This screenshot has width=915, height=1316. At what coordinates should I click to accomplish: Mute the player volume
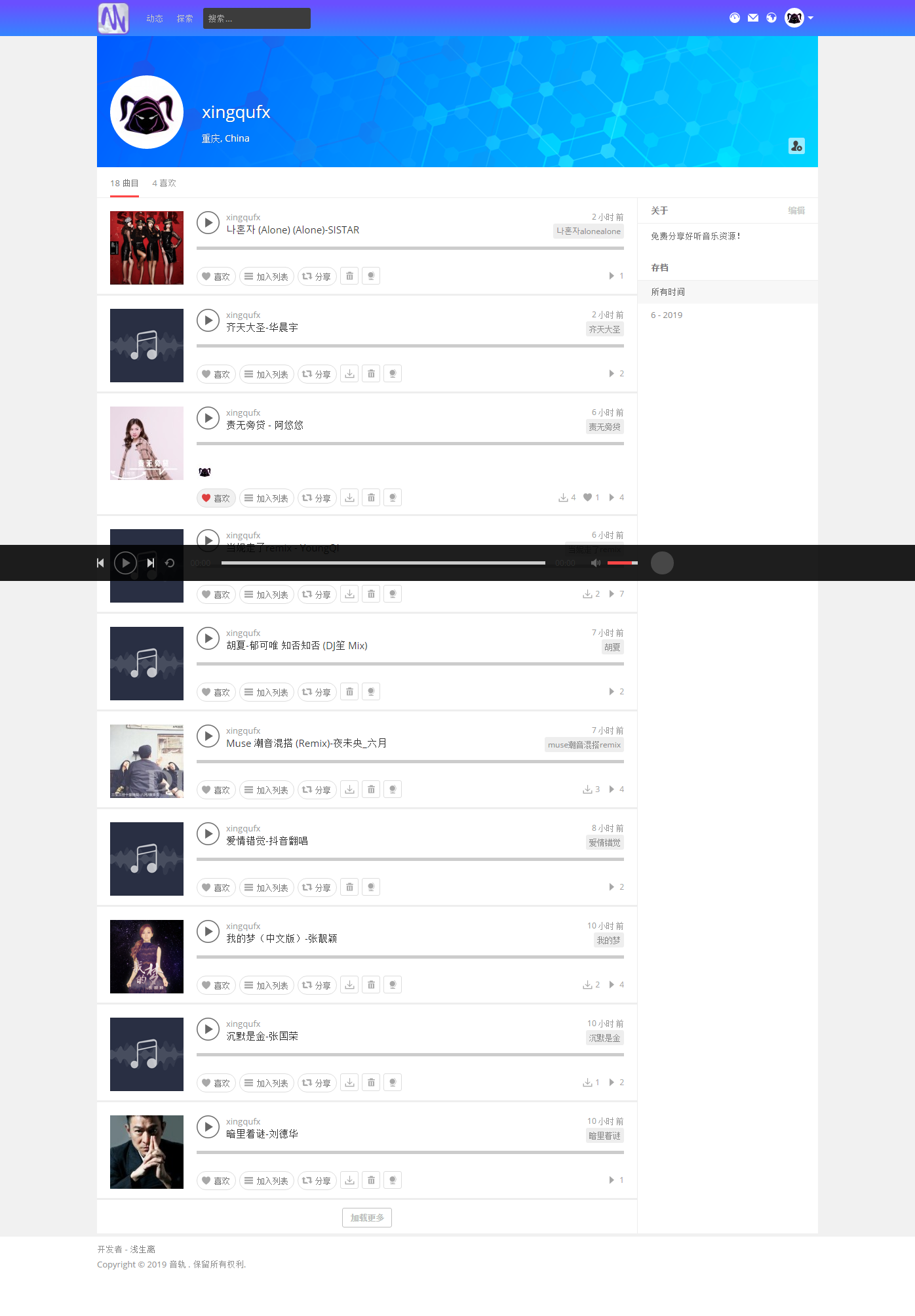click(595, 563)
